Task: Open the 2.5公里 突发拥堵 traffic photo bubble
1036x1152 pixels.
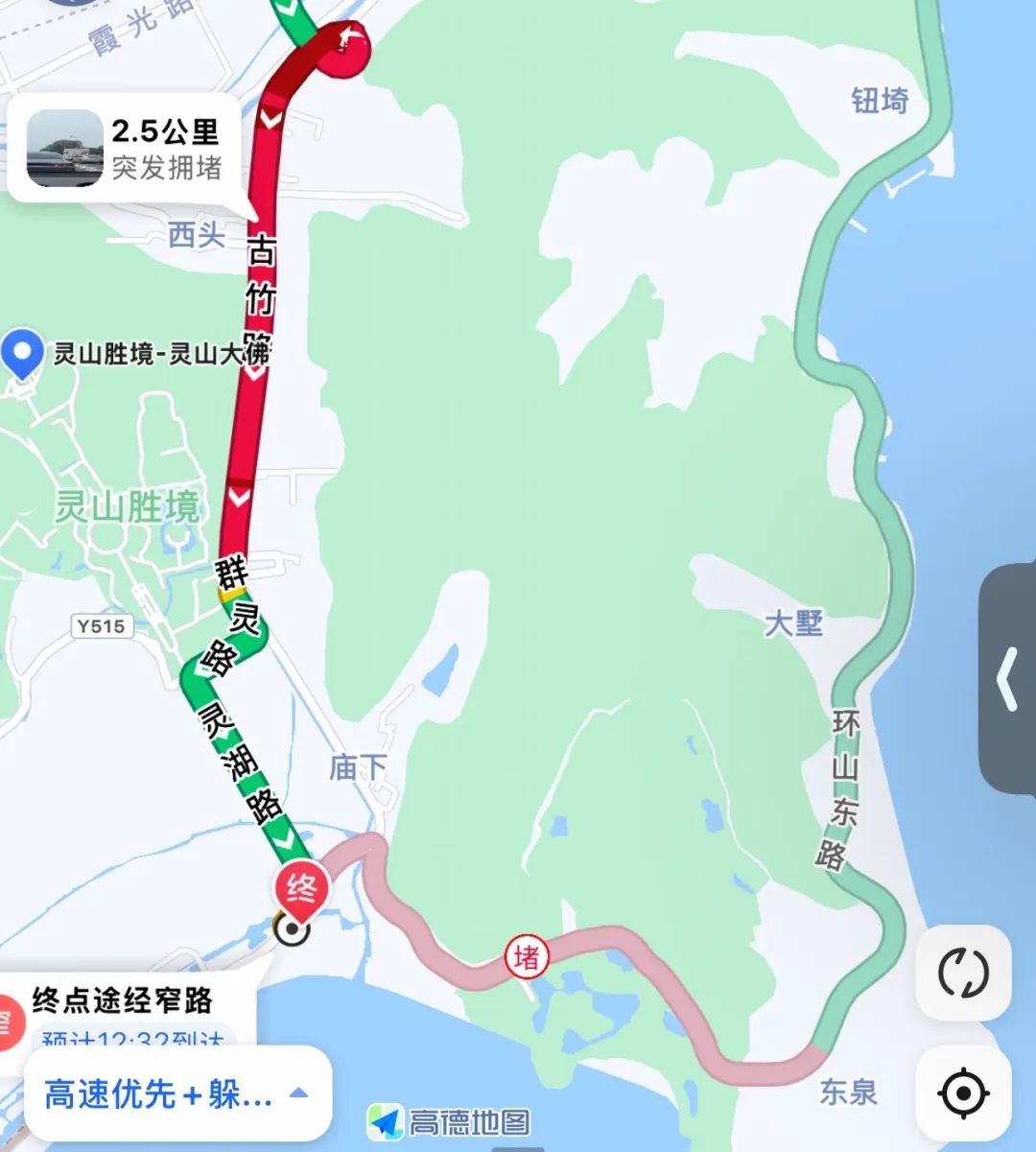Action: tap(125, 149)
